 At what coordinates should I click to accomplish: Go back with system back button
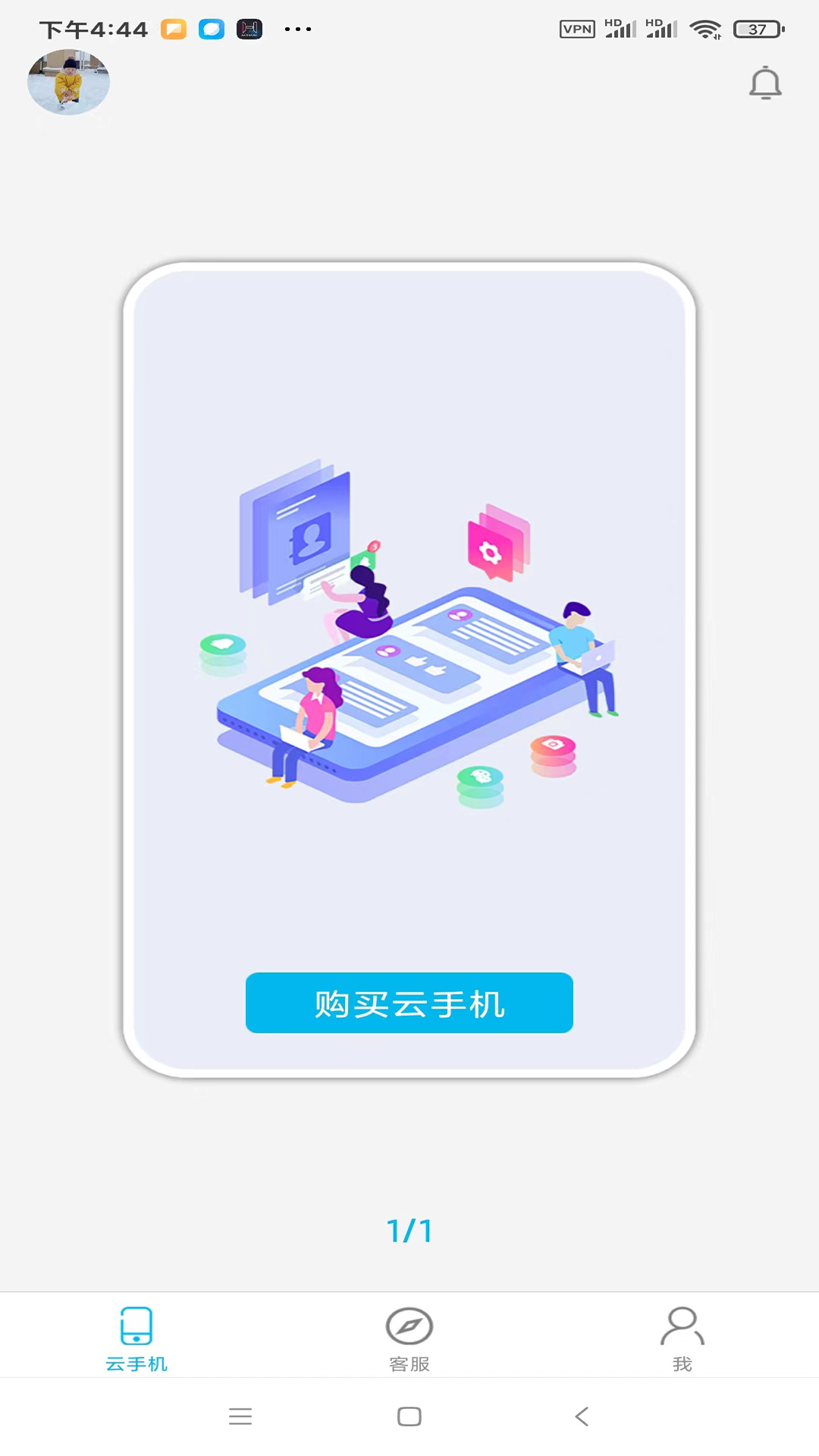coord(582,1416)
